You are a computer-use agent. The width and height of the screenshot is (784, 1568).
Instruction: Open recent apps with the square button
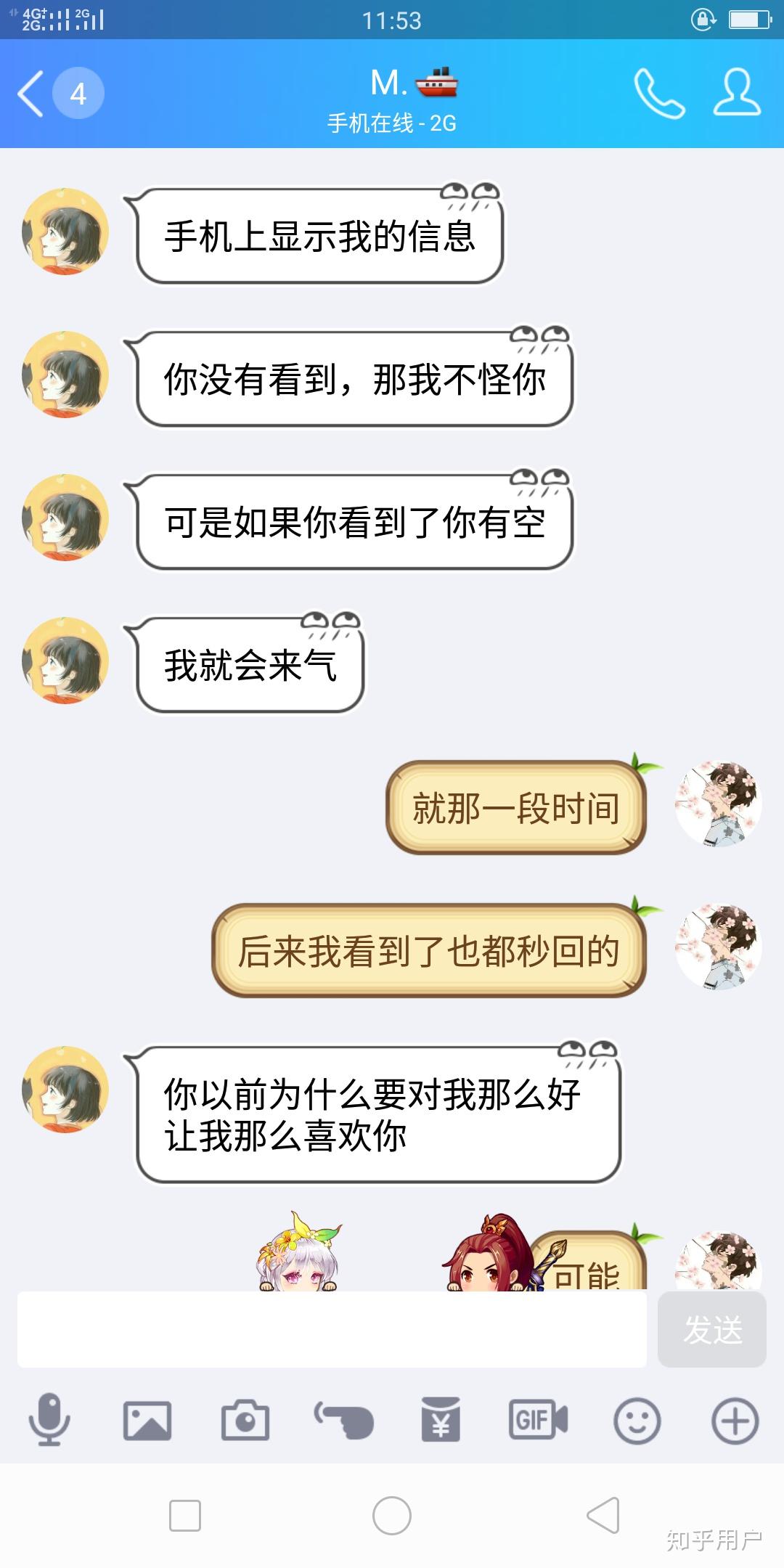point(185,1516)
